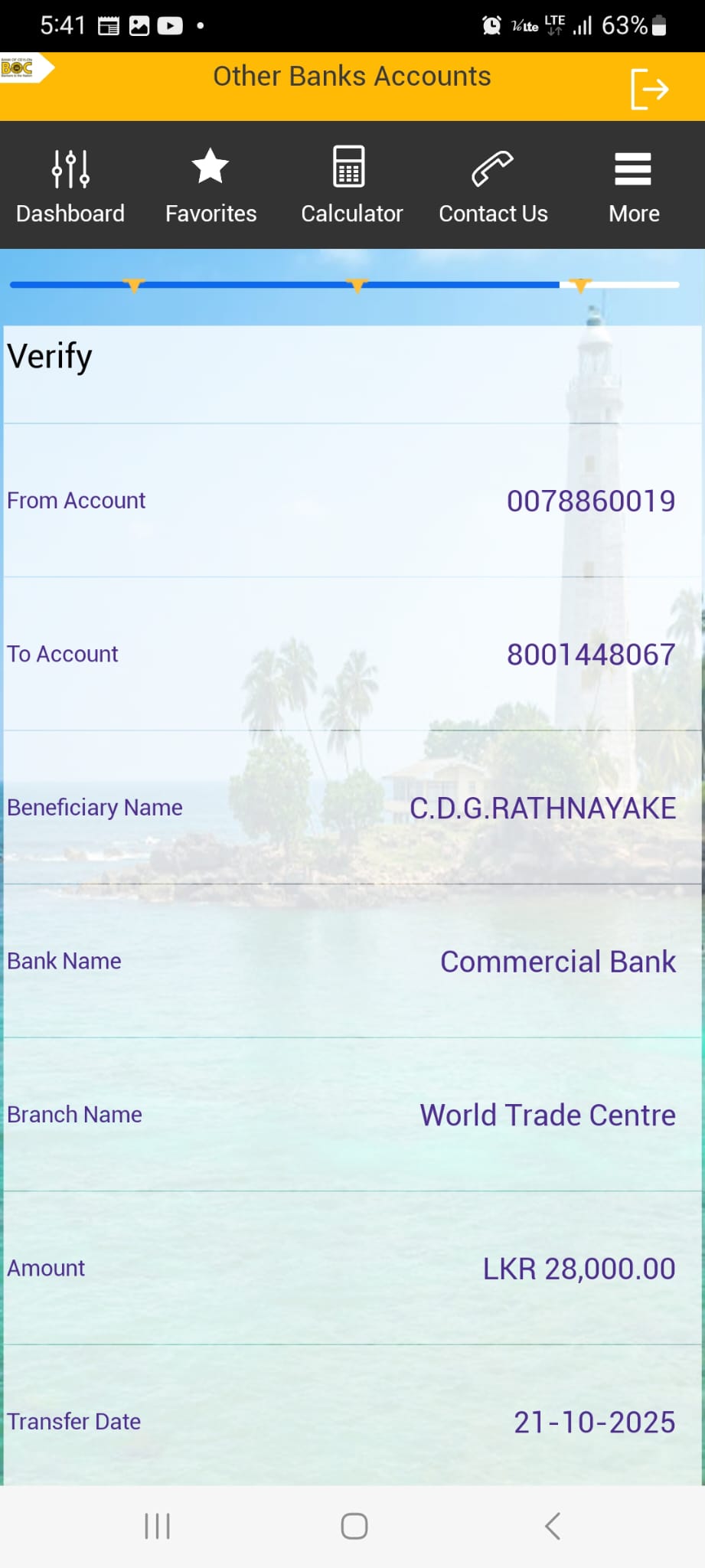Viewport: 705px width, 1568px height.
Task: Open the recent apps view
Action: click(157, 1525)
